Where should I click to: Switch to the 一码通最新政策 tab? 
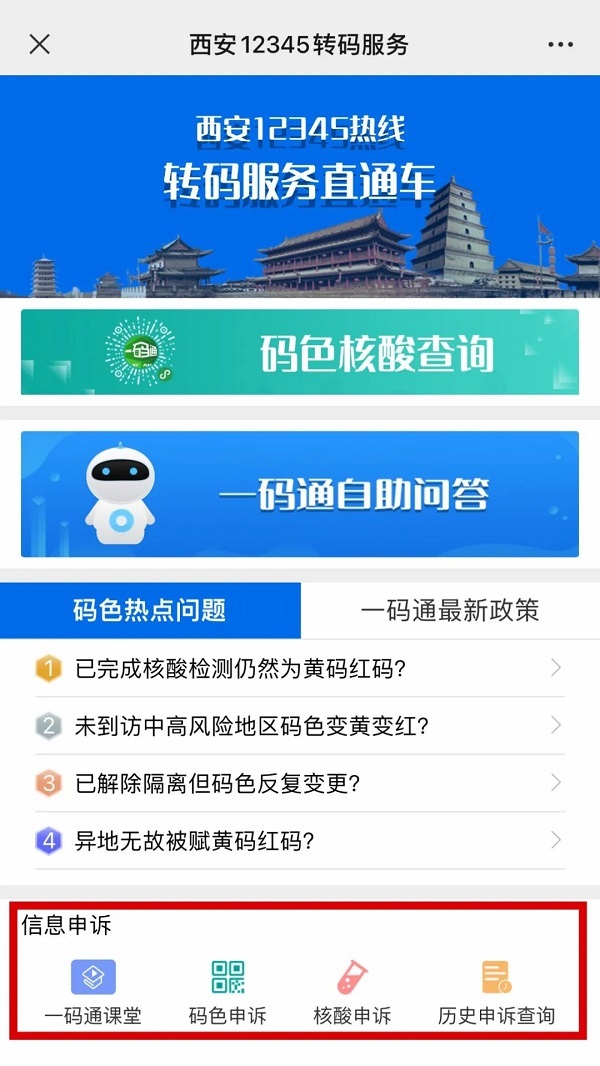click(450, 610)
